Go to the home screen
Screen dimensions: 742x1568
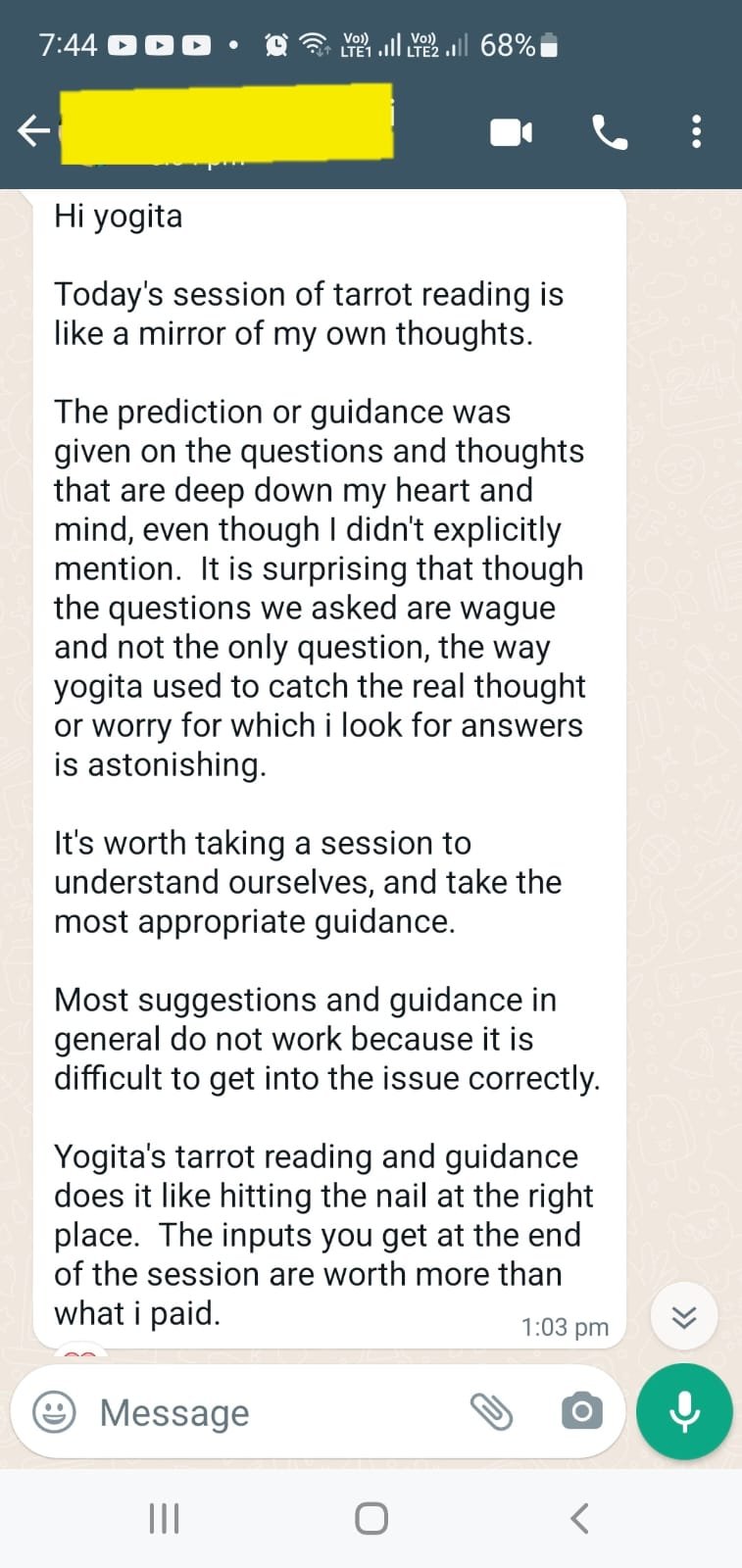pyautogui.click(x=371, y=1519)
